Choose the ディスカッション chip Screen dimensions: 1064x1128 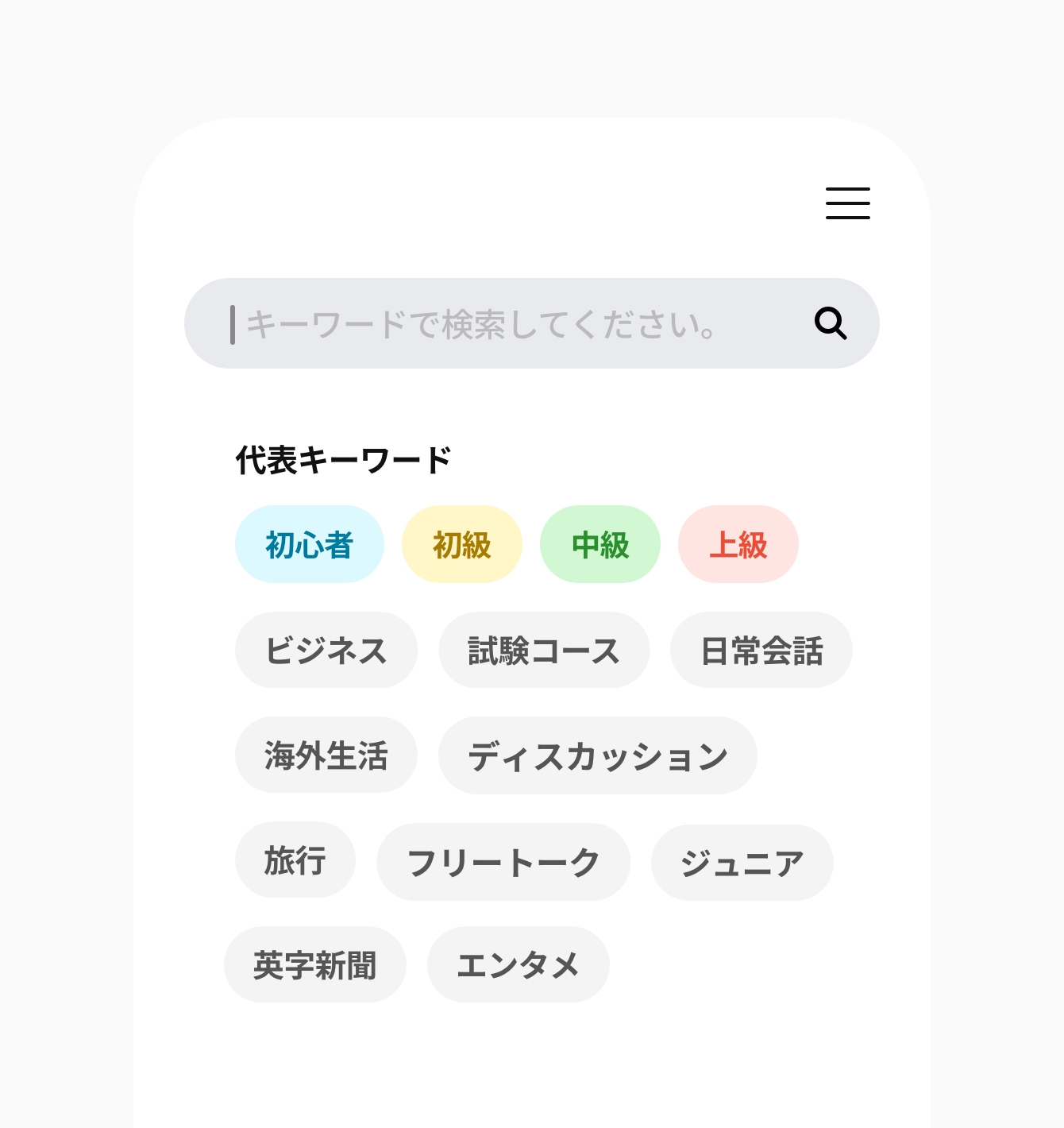click(x=597, y=755)
